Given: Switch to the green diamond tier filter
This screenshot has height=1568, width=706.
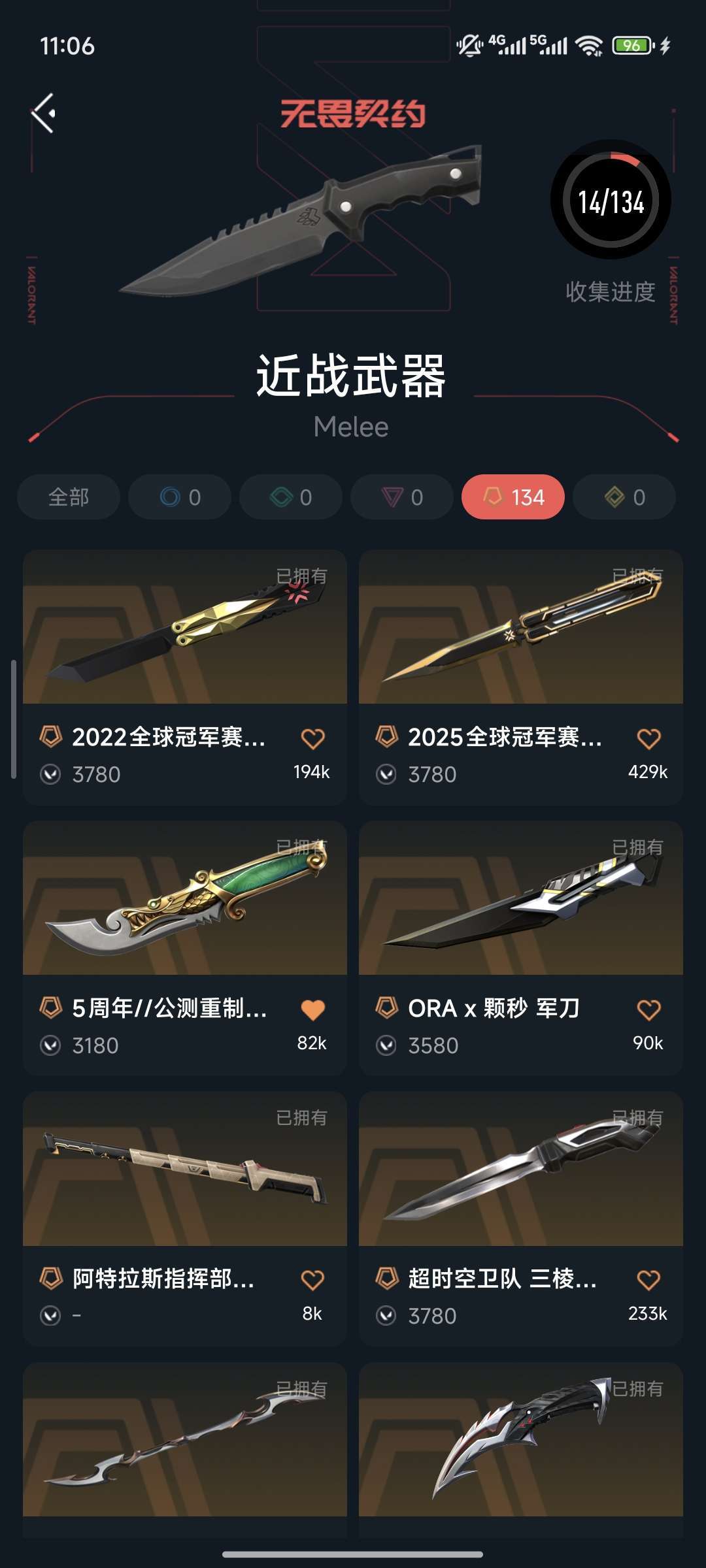Looking at the screenshot, I should click(x=291, y=497).
